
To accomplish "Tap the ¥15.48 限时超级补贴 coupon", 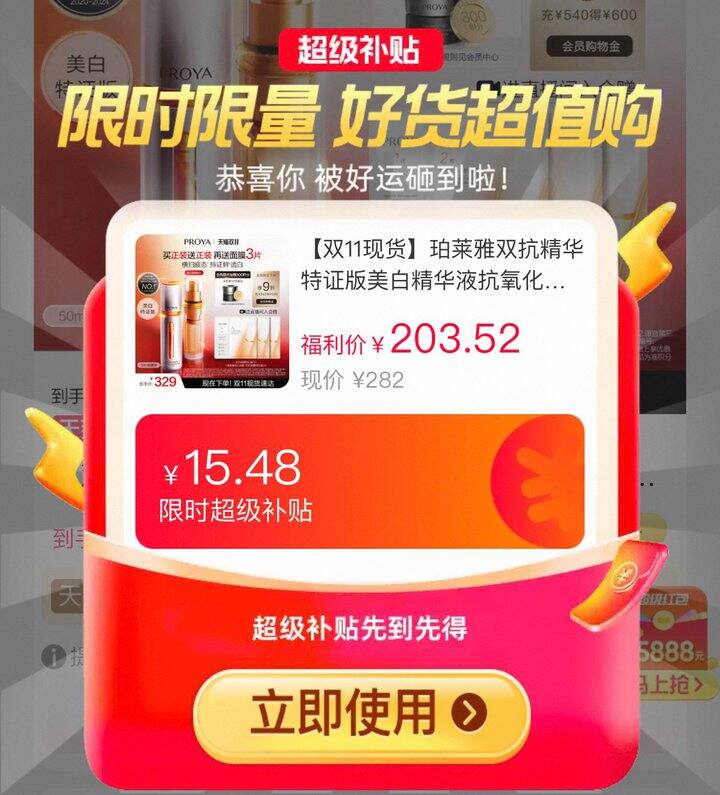I will click(360, 482).
